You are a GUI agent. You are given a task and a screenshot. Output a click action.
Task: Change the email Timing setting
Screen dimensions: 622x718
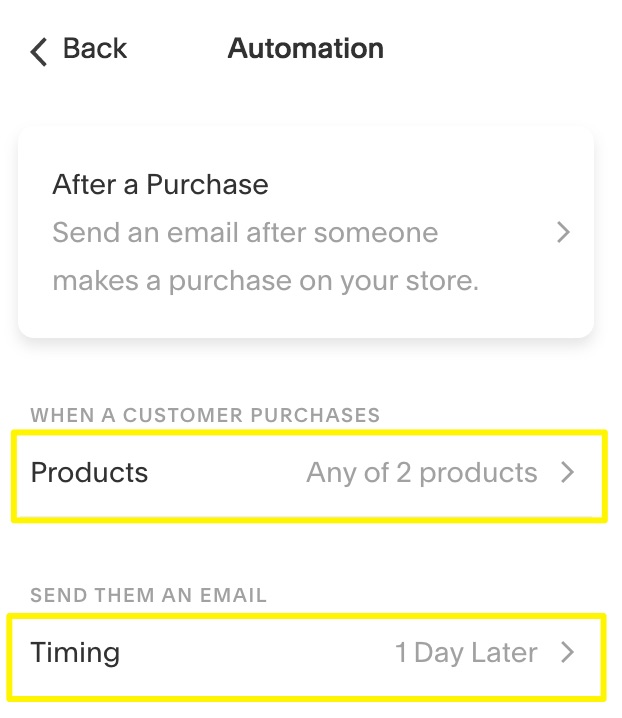307,654
